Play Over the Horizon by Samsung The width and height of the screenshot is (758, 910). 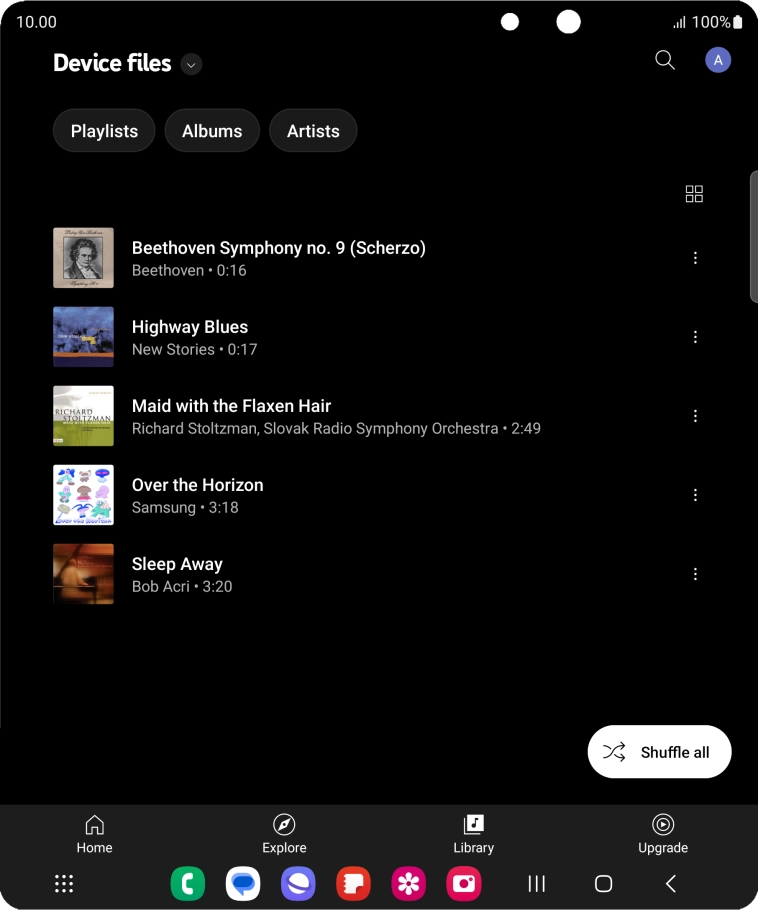click(x=198, y=495)
